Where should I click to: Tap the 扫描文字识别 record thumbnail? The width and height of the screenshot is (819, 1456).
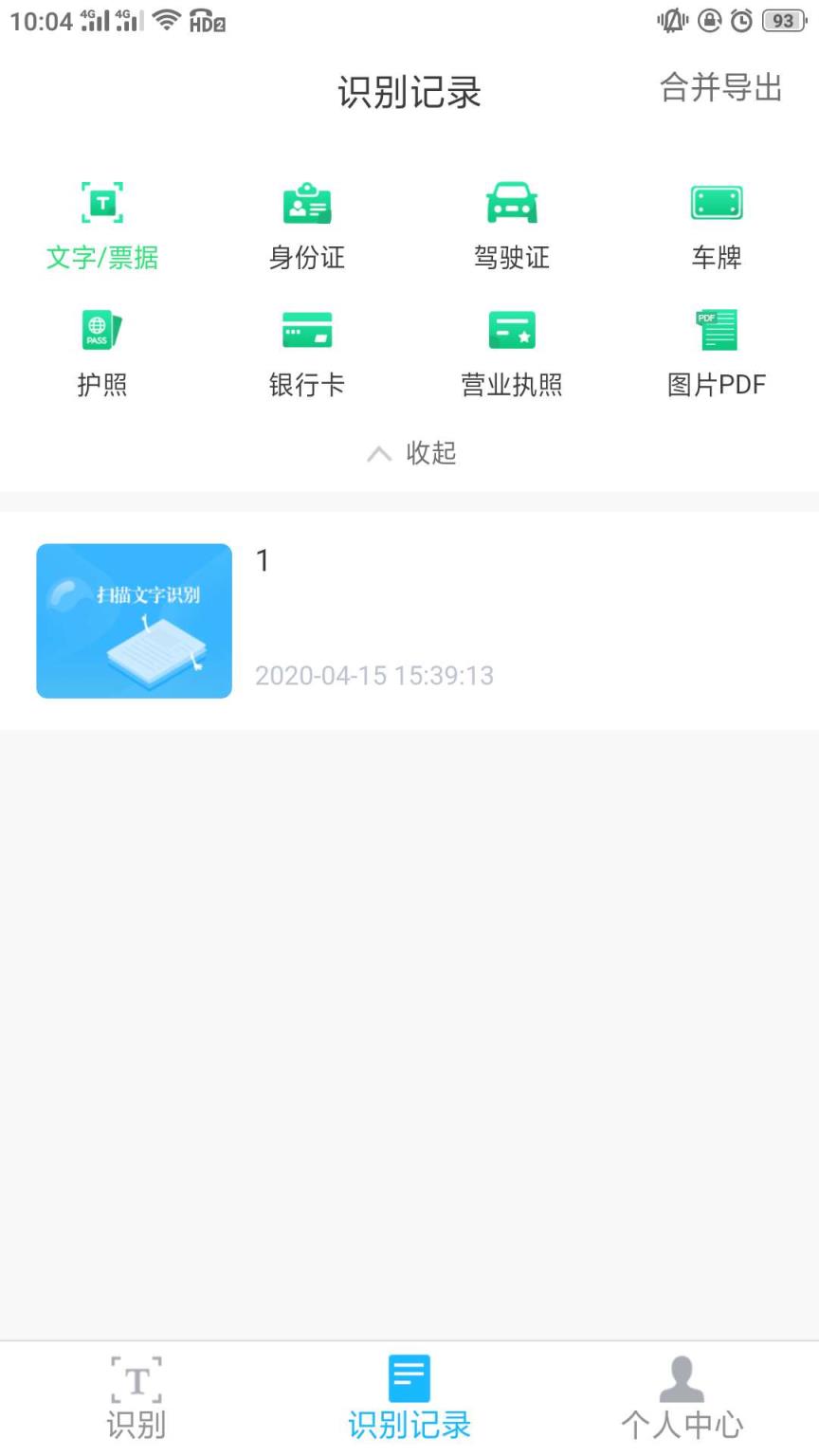(x=133, y=621)
